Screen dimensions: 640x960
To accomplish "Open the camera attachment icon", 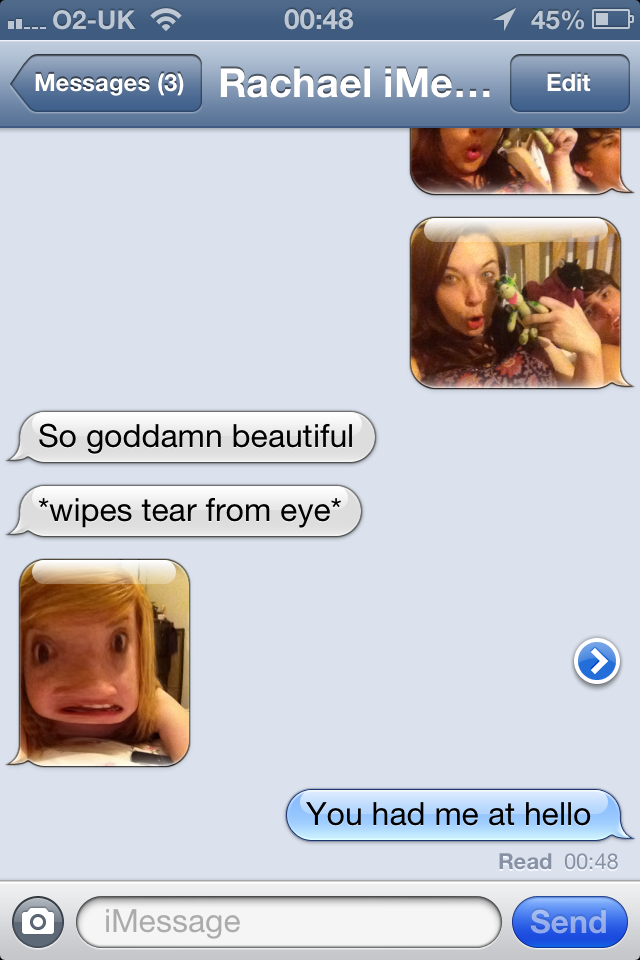I will (x=38, y=921).
